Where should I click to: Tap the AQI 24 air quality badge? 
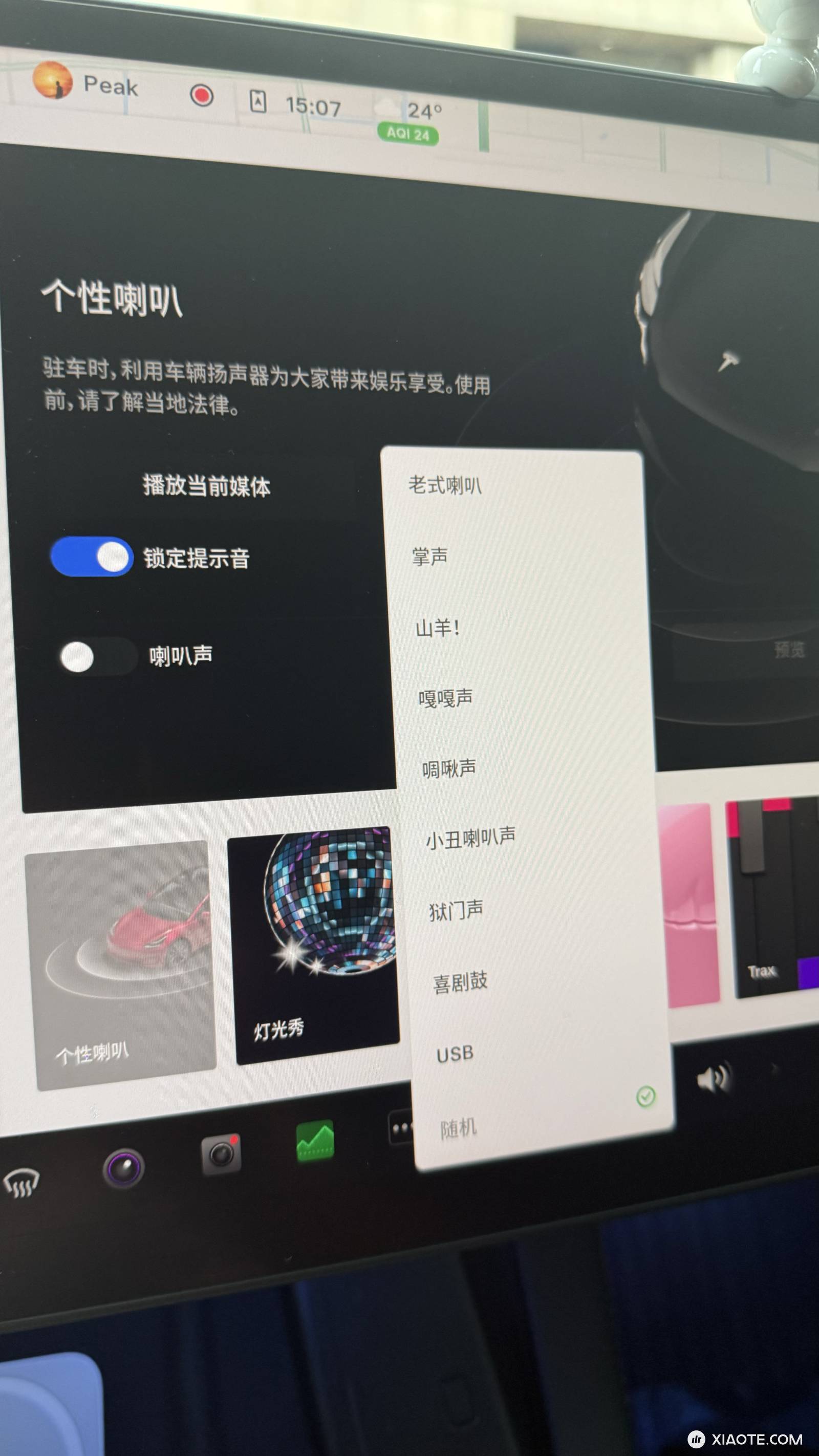click(408, 135)
